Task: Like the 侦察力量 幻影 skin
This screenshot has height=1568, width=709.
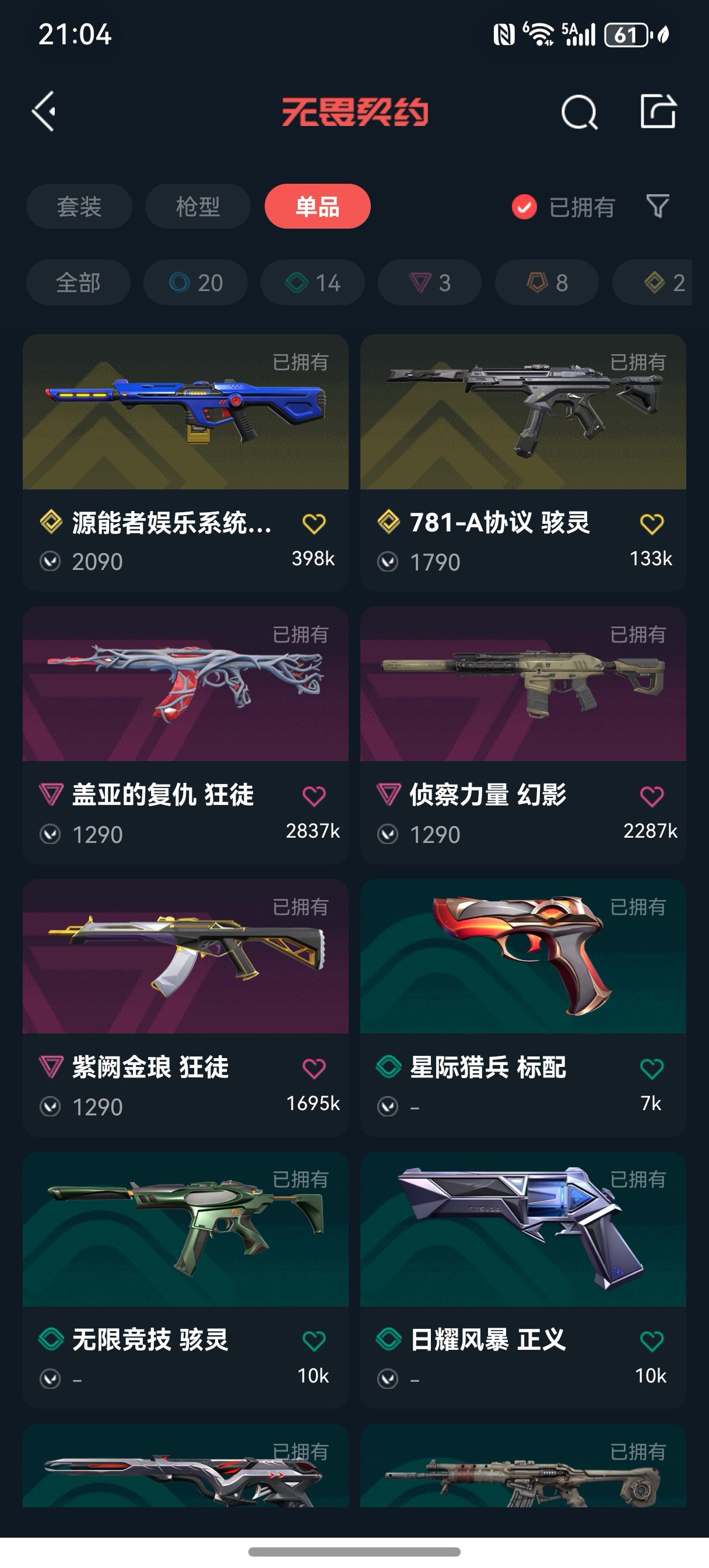Action: click(x=651, y=796)
